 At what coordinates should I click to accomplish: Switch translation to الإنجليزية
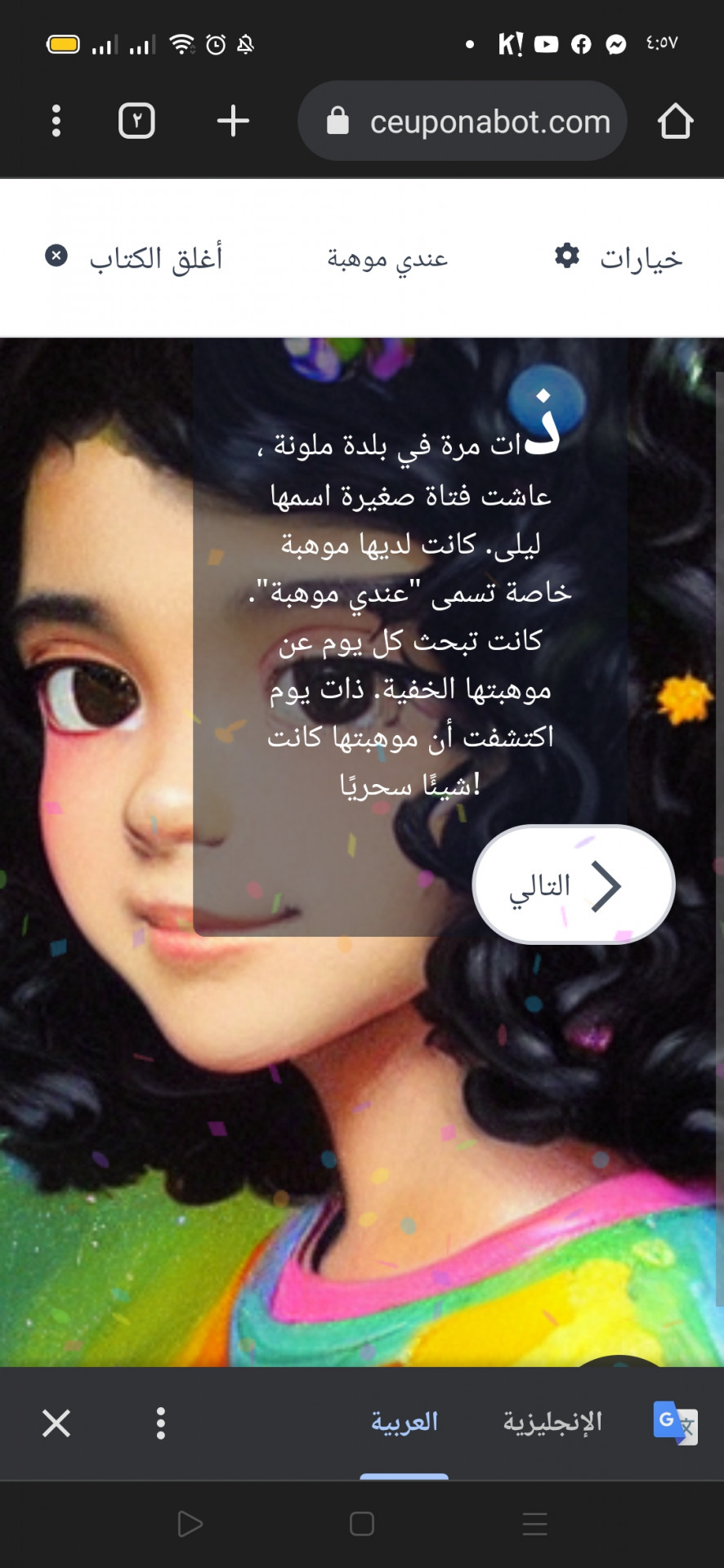tap(552, 1423)
